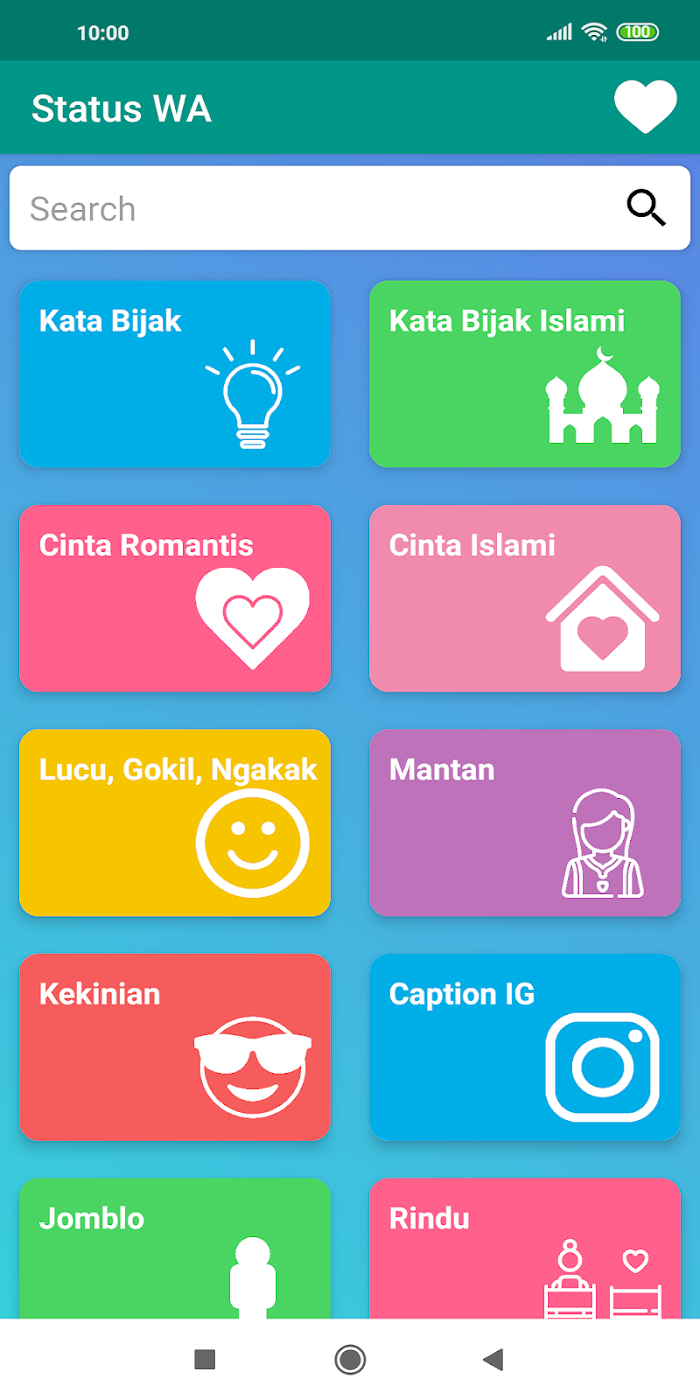700x1400 pixels.
Task: Open favorites via the heart icon
Action: pos(645,107)
